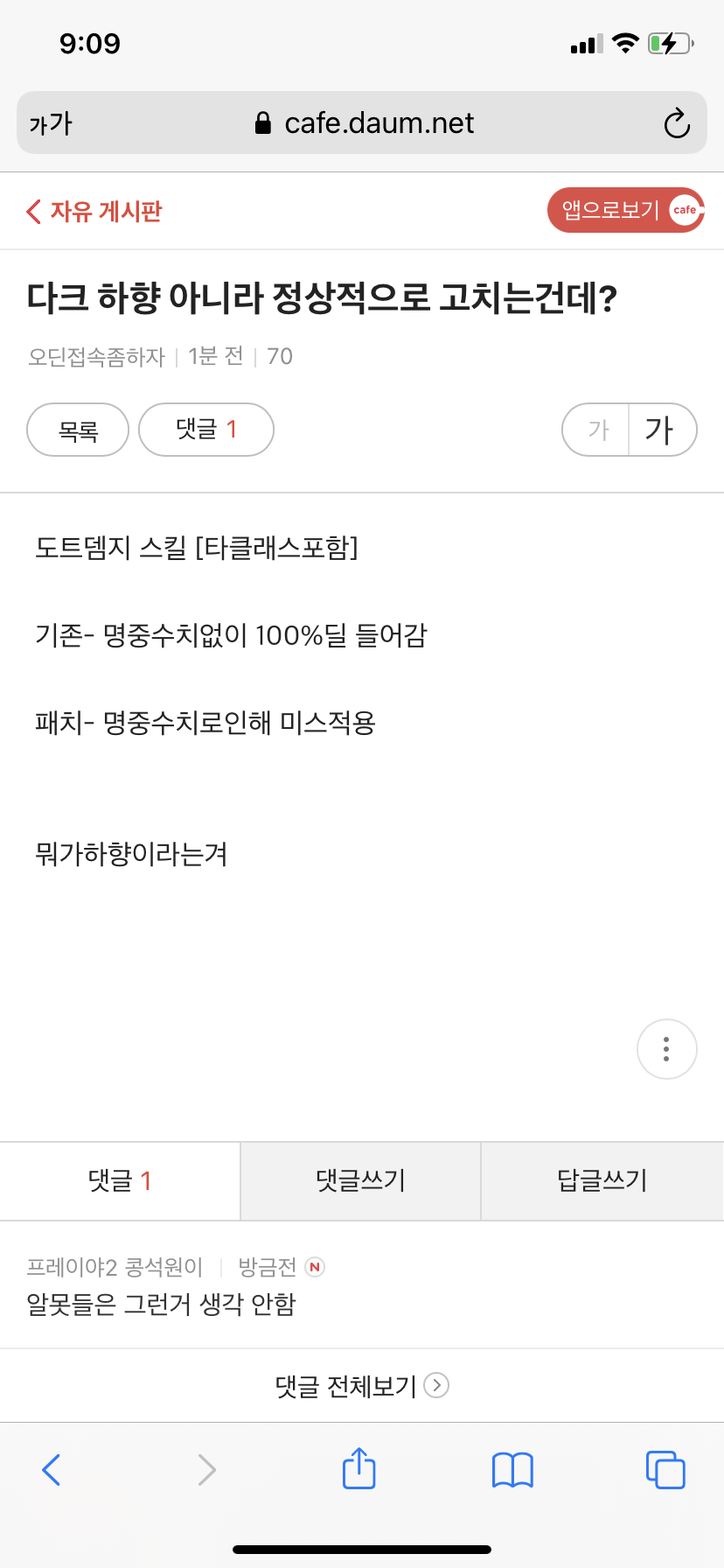Reload the page in Safari
This screenshot has width=724, height=1568.
click(676, 123)
